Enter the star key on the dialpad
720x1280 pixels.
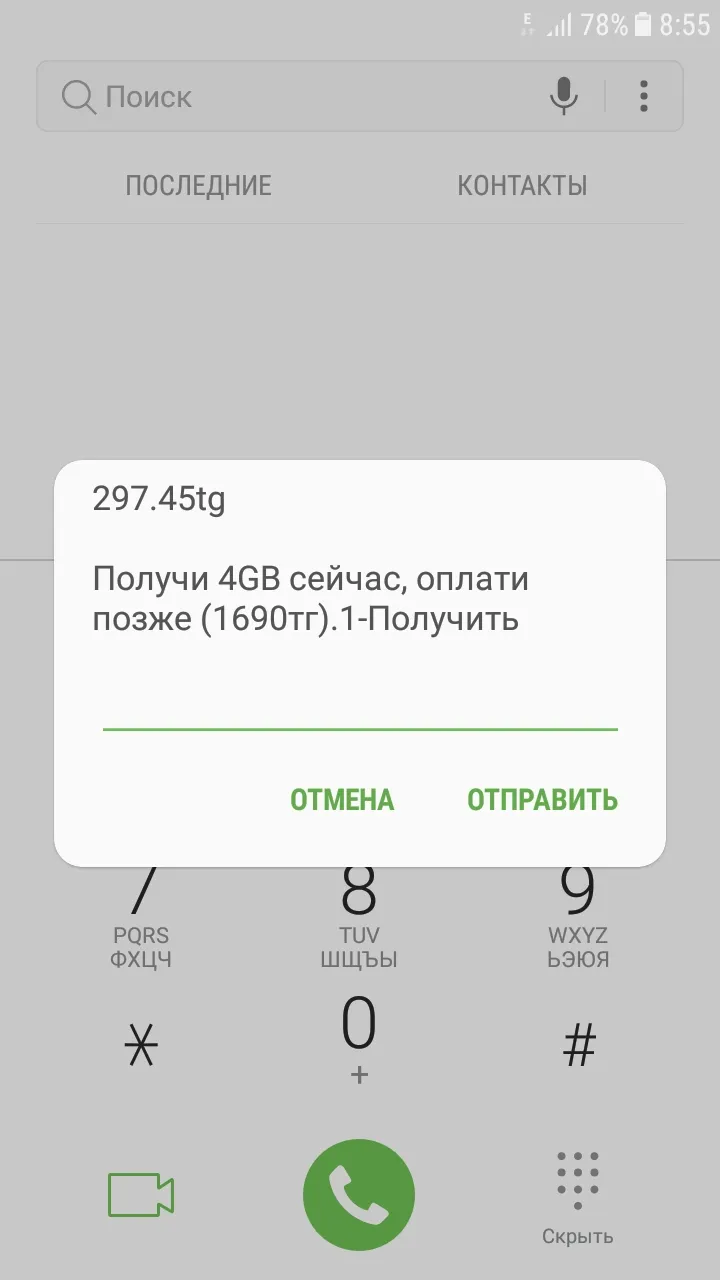141,1046
